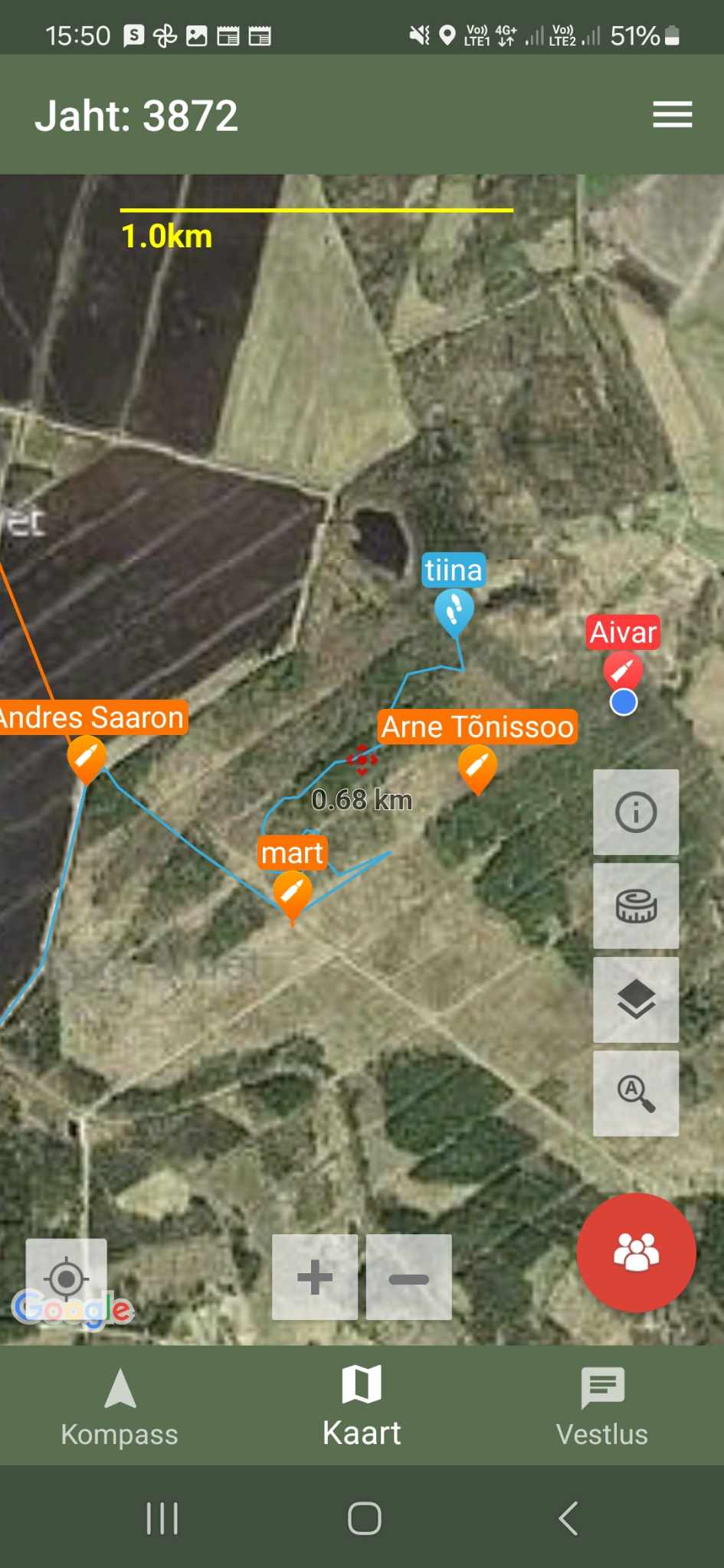Open the distance measuring tape tool

pyautogui.click(x=635, y=906)
